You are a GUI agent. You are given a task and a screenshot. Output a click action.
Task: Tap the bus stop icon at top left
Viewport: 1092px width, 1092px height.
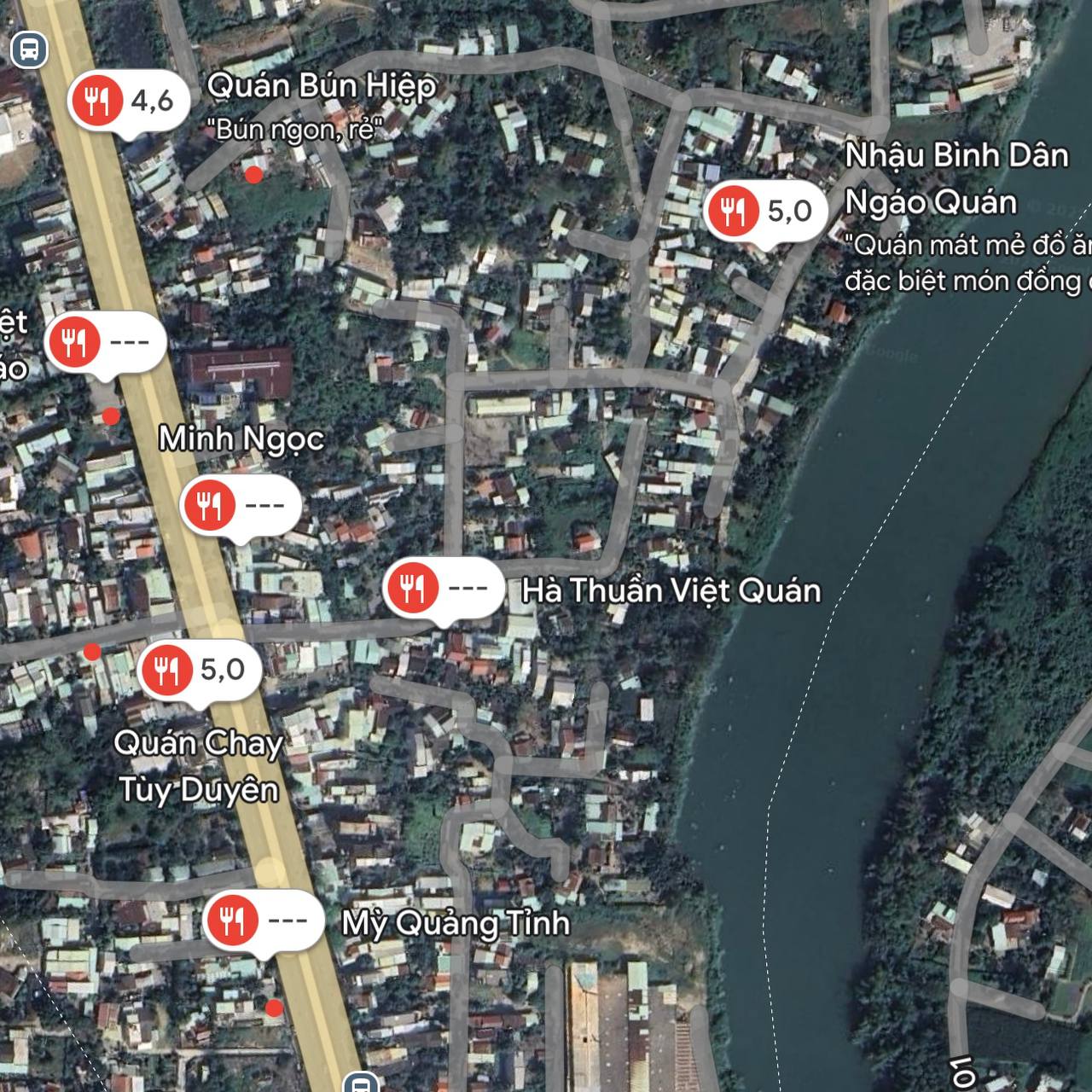click(x=30, y=50)
